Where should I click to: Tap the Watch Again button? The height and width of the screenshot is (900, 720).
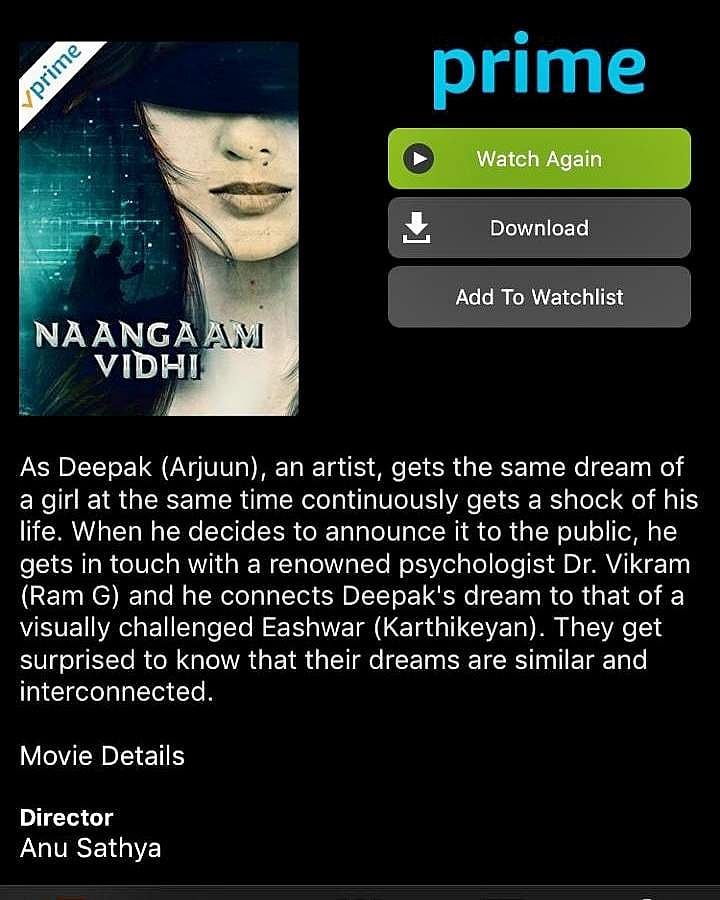tap(539, 159)
